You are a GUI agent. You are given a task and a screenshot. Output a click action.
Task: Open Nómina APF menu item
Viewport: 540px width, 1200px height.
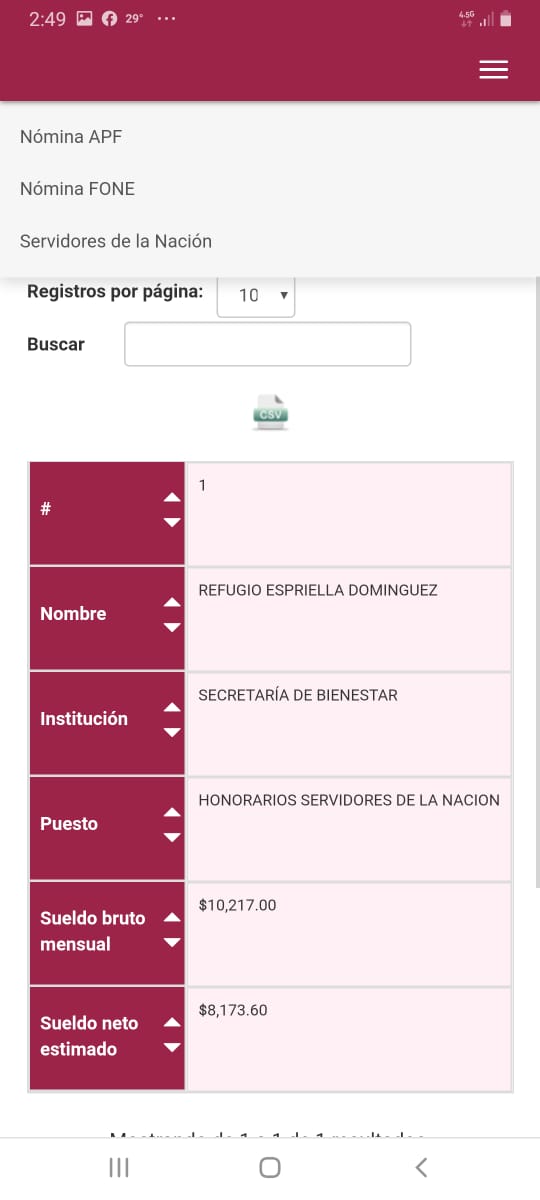[x=71, y=137]
